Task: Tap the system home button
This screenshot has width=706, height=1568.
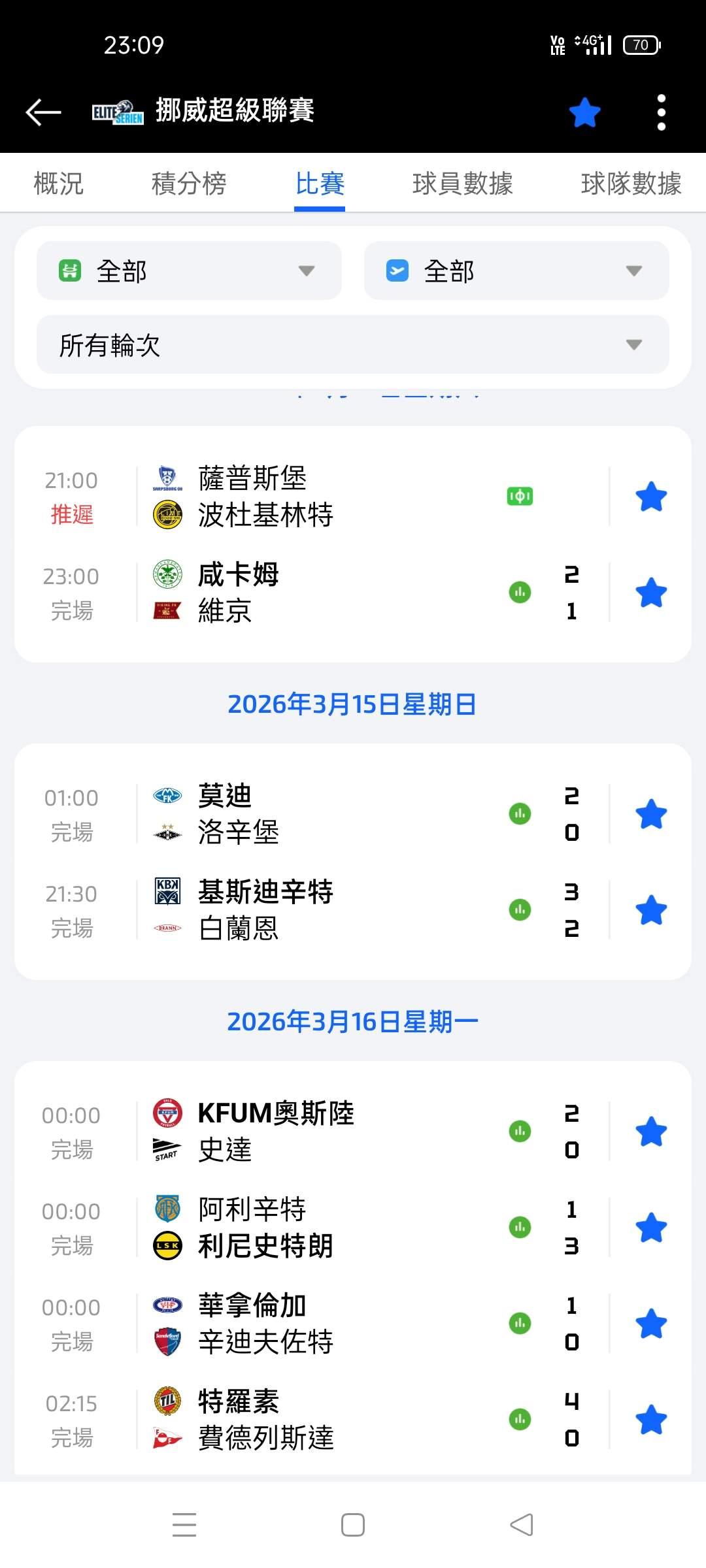Action: point(353,1525)
